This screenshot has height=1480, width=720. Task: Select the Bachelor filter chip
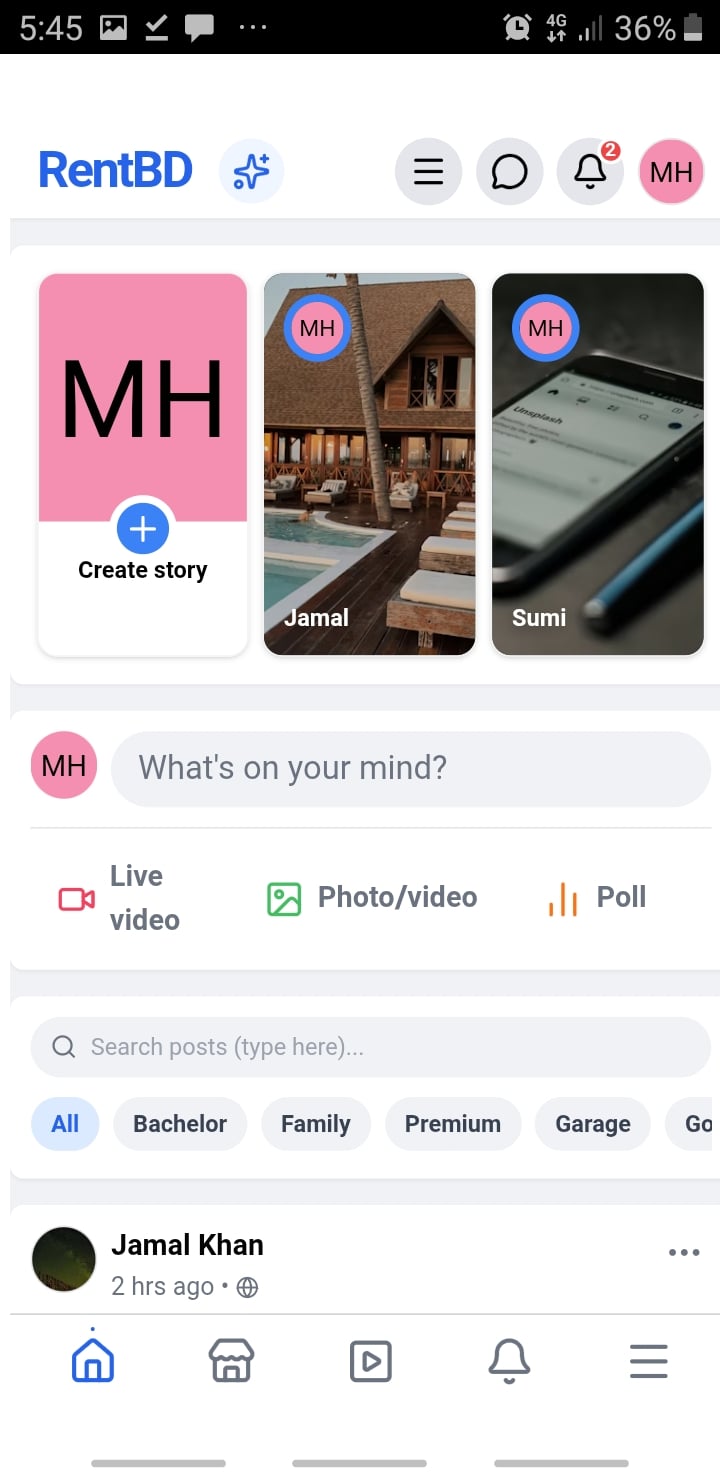point(180,1124)
